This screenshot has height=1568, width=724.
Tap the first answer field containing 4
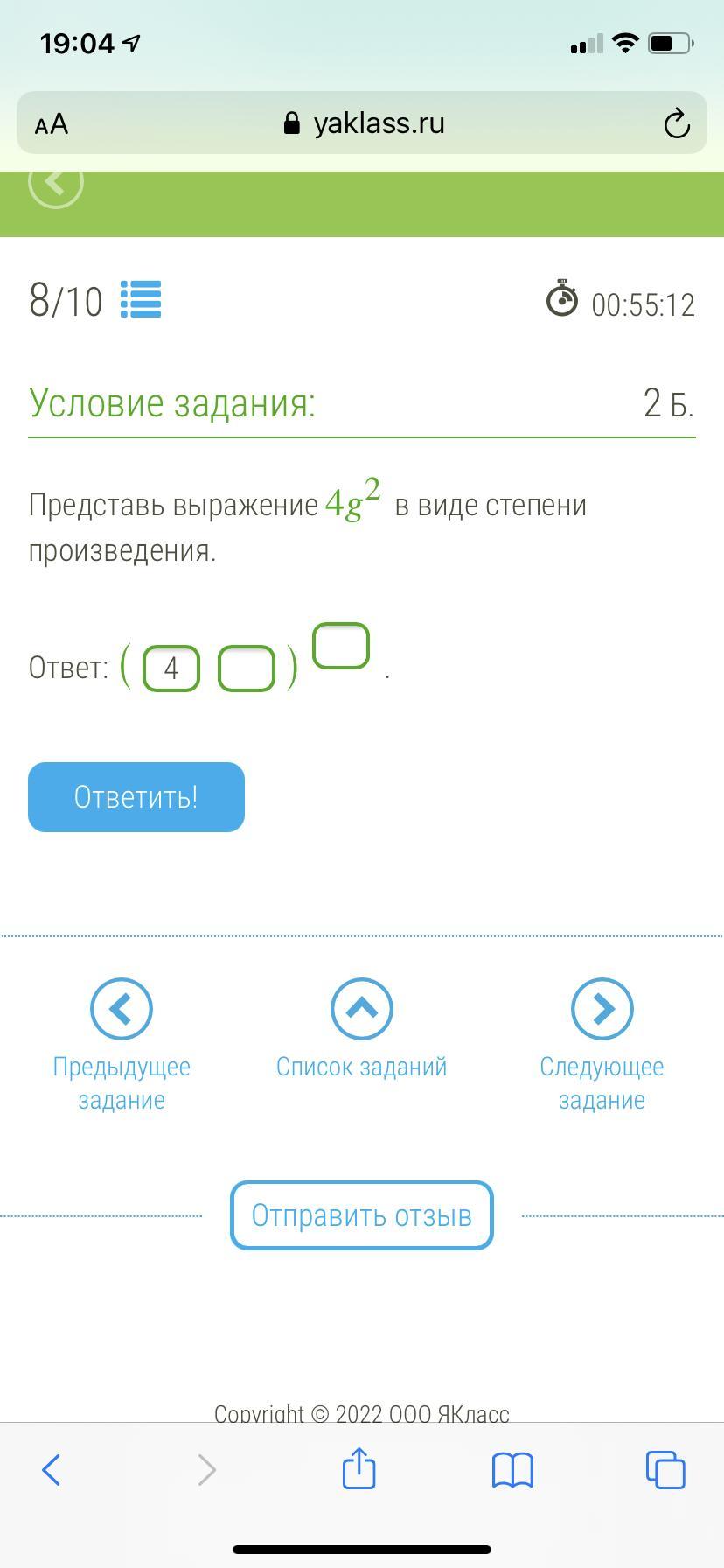pos(171,668)
